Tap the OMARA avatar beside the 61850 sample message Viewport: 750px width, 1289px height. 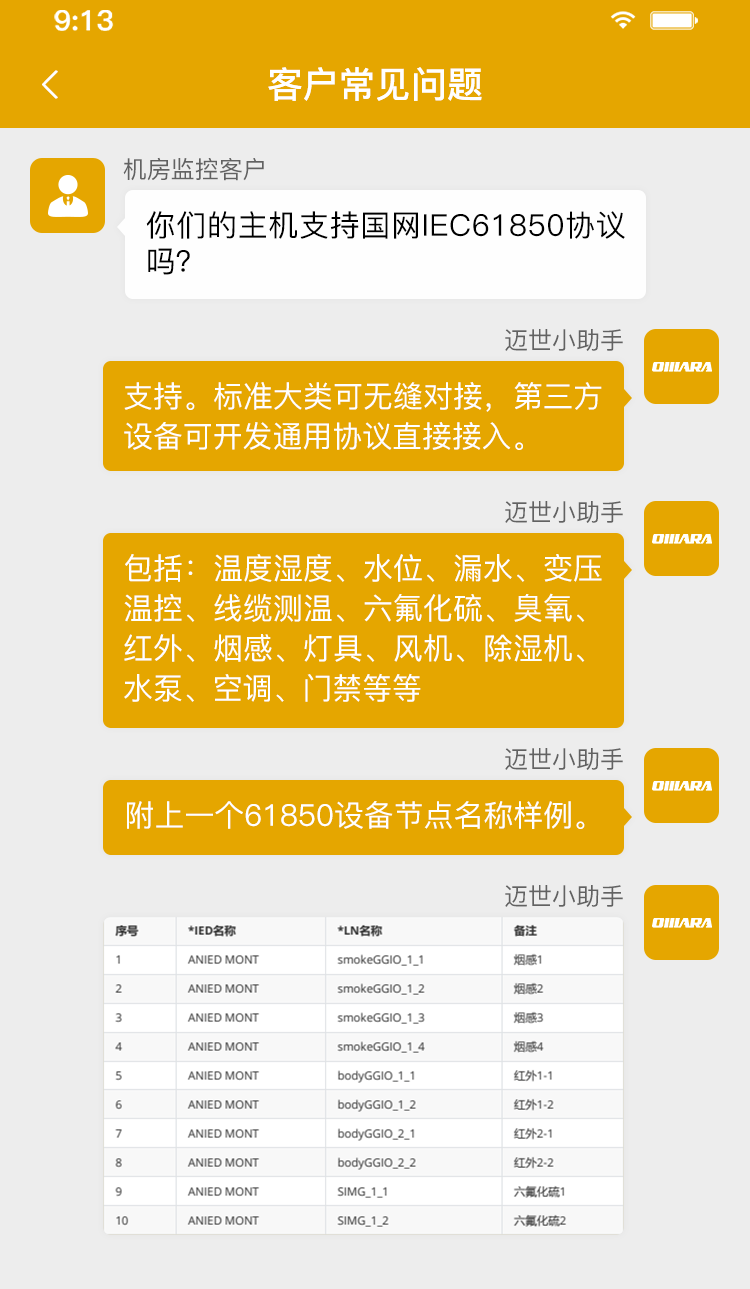pos(681,786)
